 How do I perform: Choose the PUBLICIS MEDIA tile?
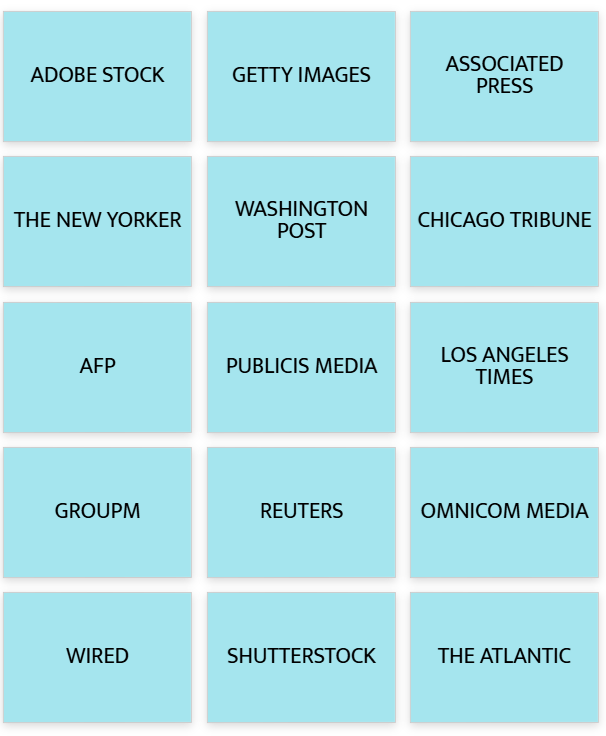point(301,367)
